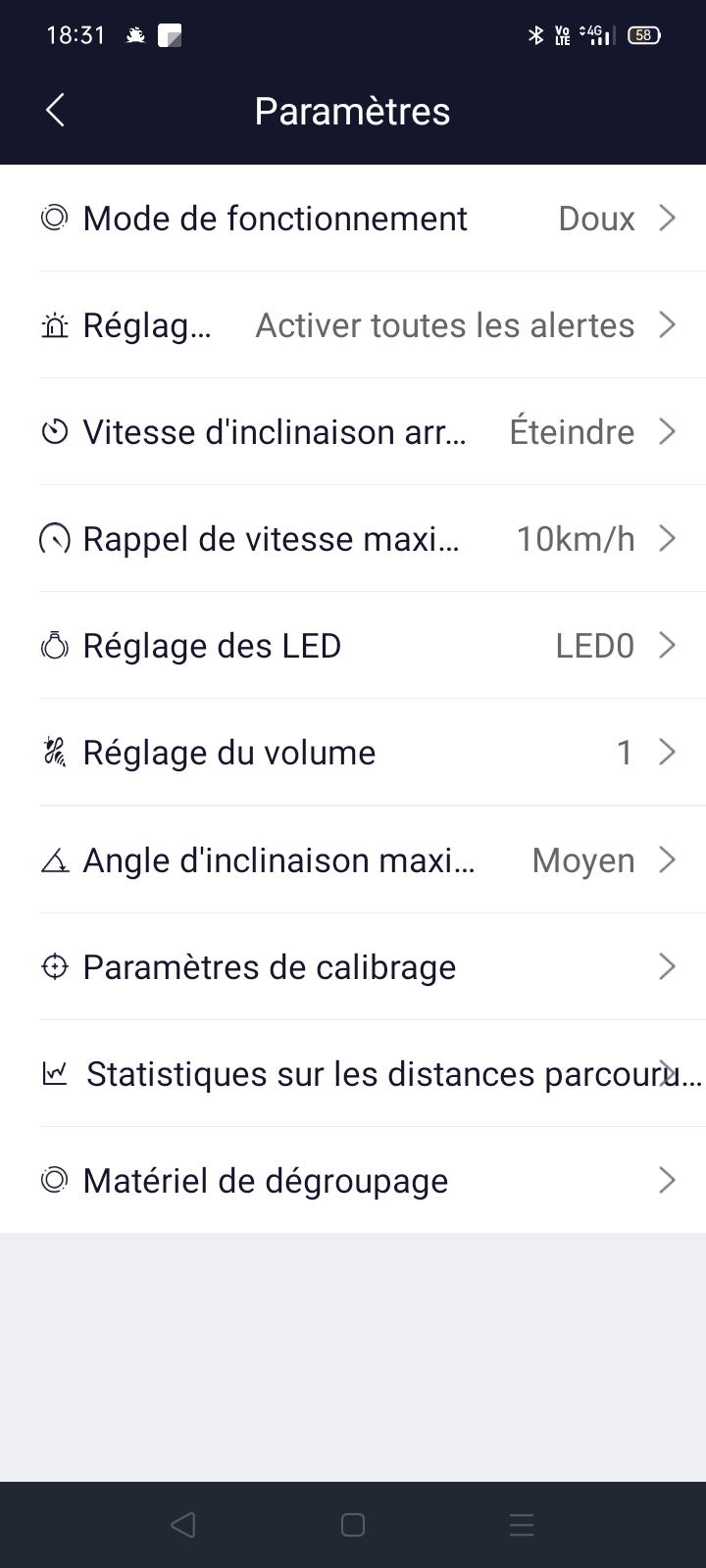View Statistiques sur les distances parcourues
Viewport: 706px width, 1568px height.
click(x=353, y=1073)
